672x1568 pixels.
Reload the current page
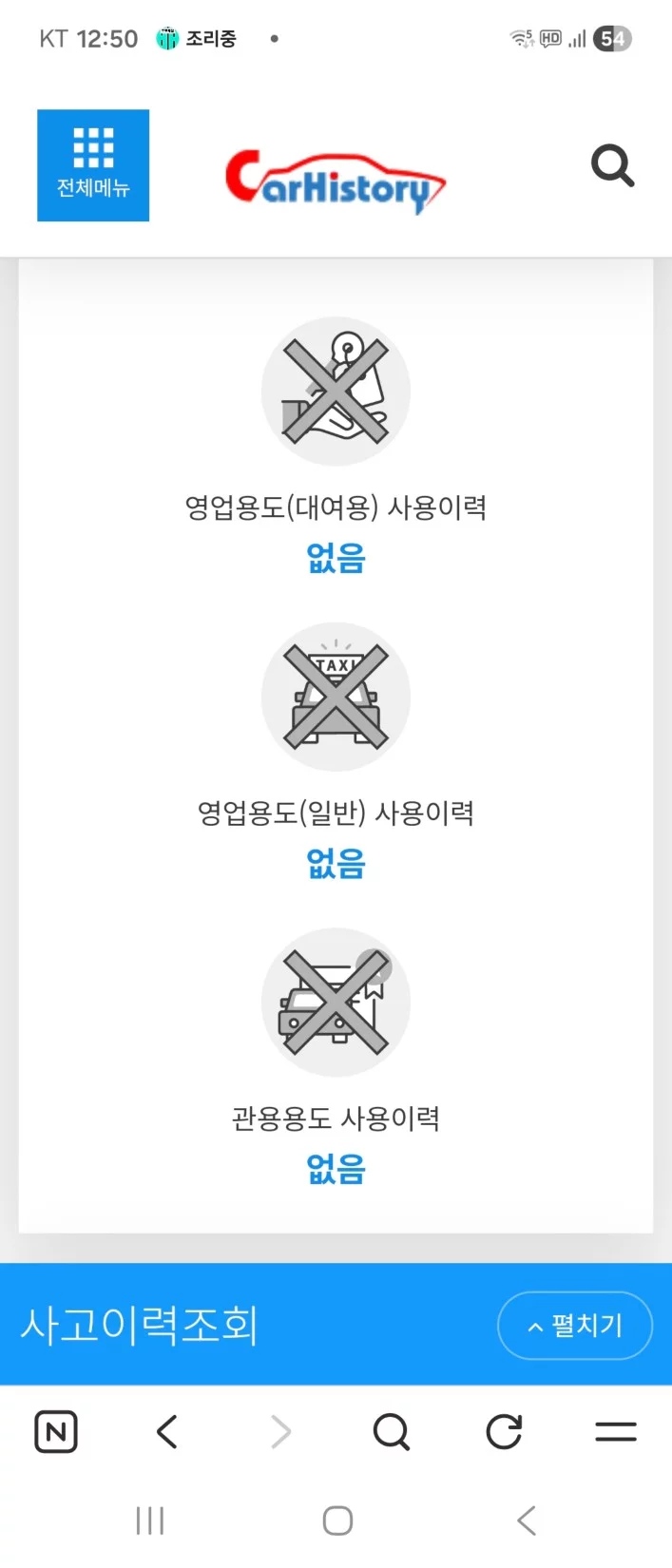[504, 1431]
